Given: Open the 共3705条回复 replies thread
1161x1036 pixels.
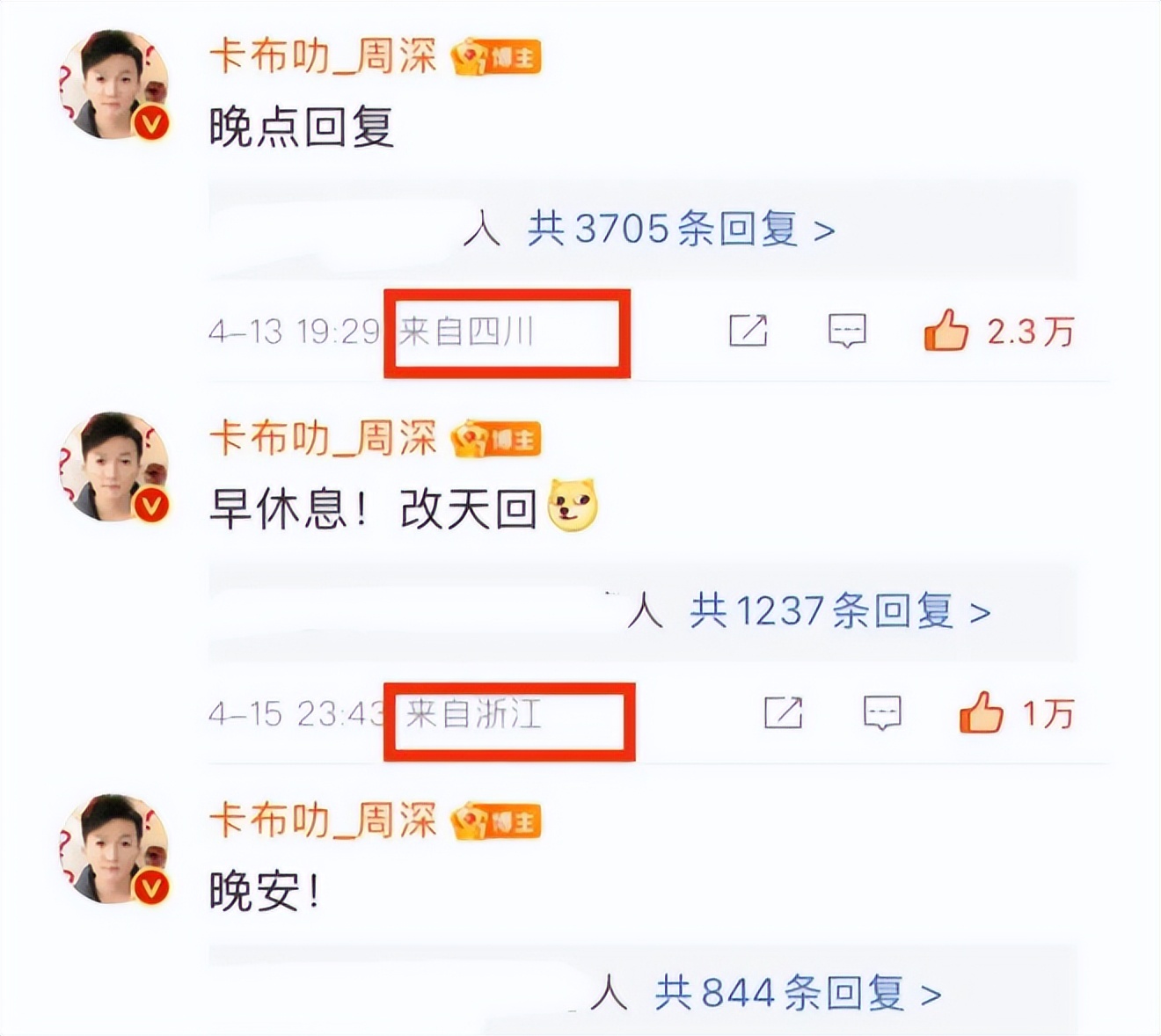Looking at the screenshot, I should (681, 230).
